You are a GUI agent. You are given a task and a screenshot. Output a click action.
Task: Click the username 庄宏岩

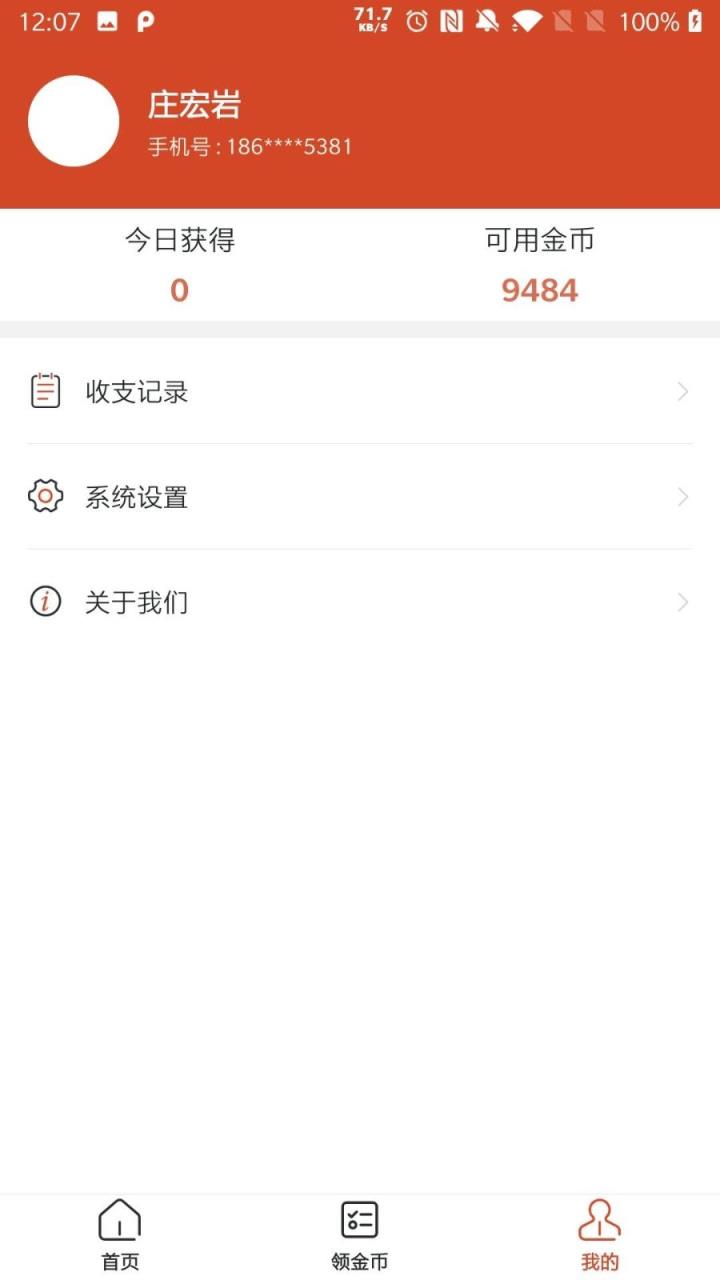click(190, 106)
